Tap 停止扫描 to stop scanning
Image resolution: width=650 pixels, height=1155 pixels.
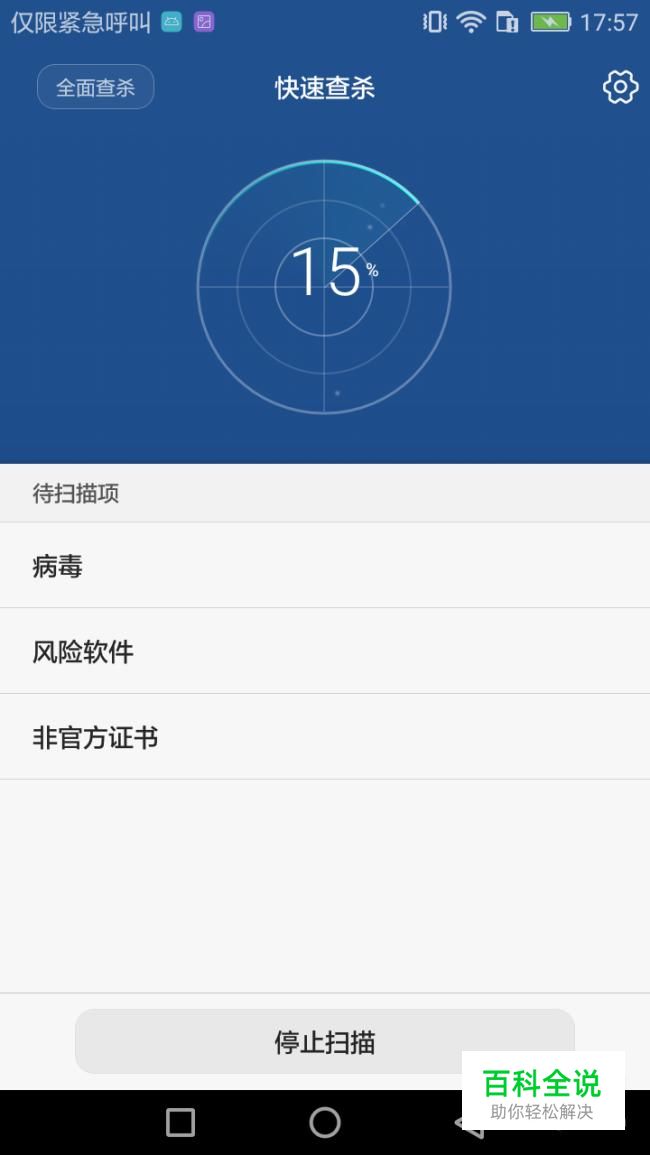(x=325, y=1042)
